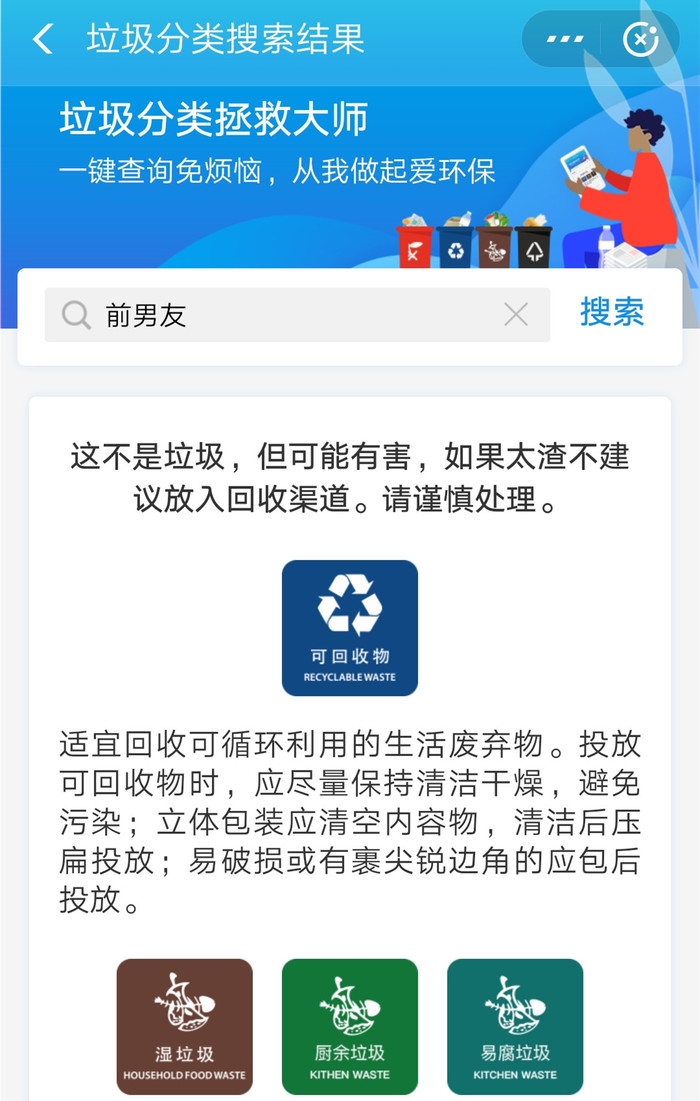Tap the 搜索 button
The height and width of the screenshot is (1101, 700).
pos(612,312)
